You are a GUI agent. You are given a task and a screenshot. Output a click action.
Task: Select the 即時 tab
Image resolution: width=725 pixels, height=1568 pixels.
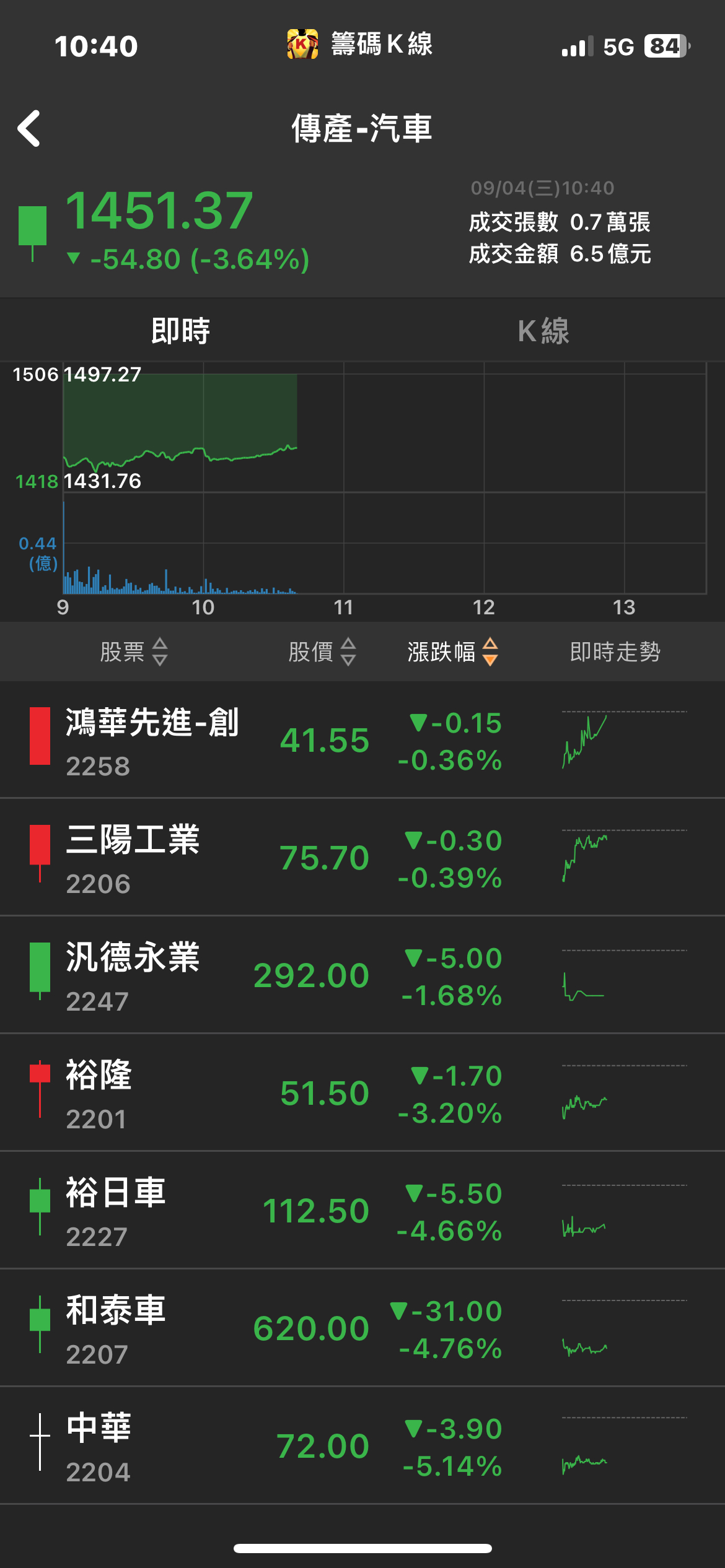click(181, 331)
